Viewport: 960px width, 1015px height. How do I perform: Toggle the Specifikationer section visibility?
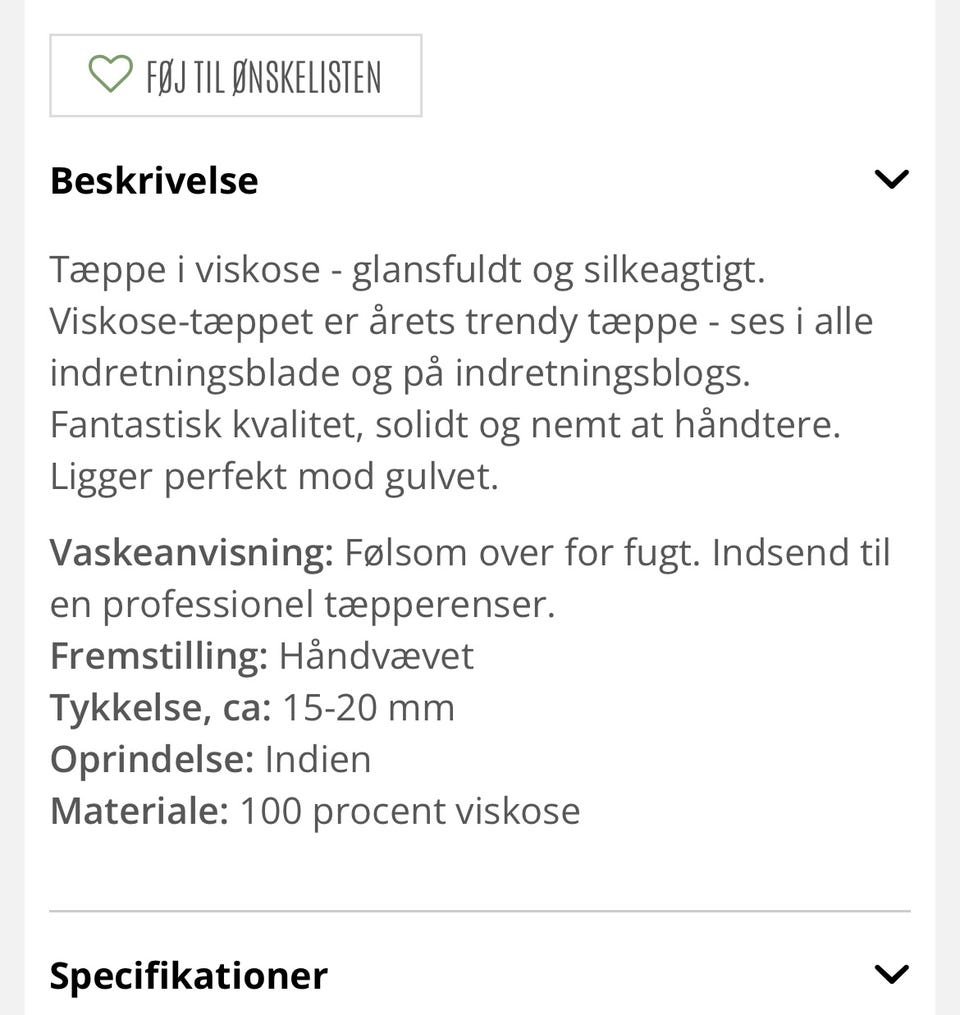click(189, 975)
